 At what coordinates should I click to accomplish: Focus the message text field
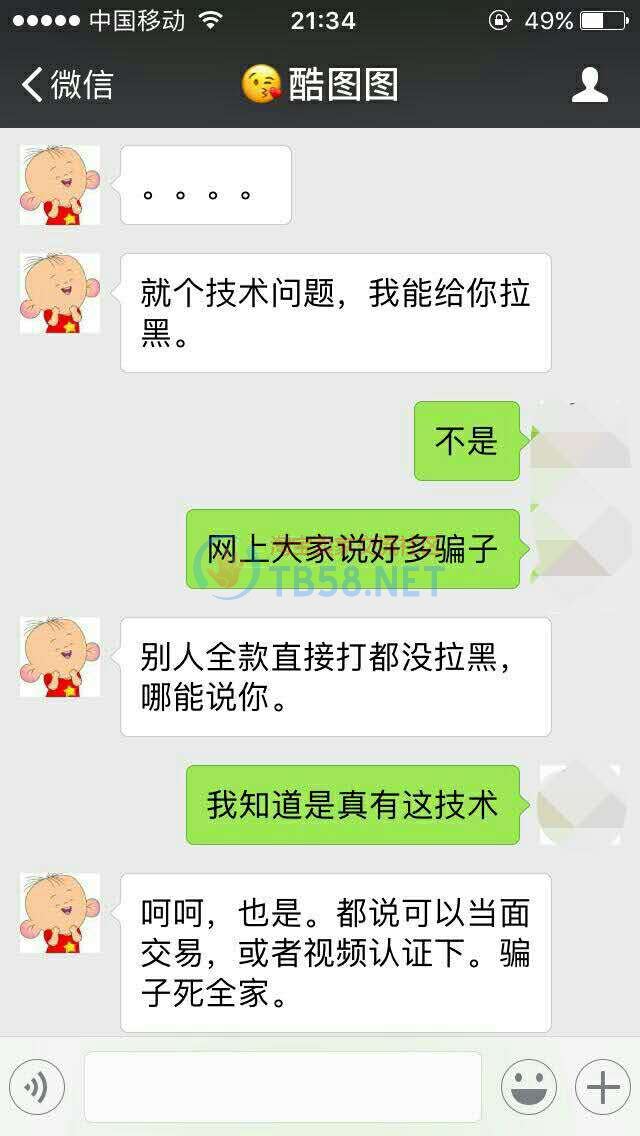[282, 1087]
